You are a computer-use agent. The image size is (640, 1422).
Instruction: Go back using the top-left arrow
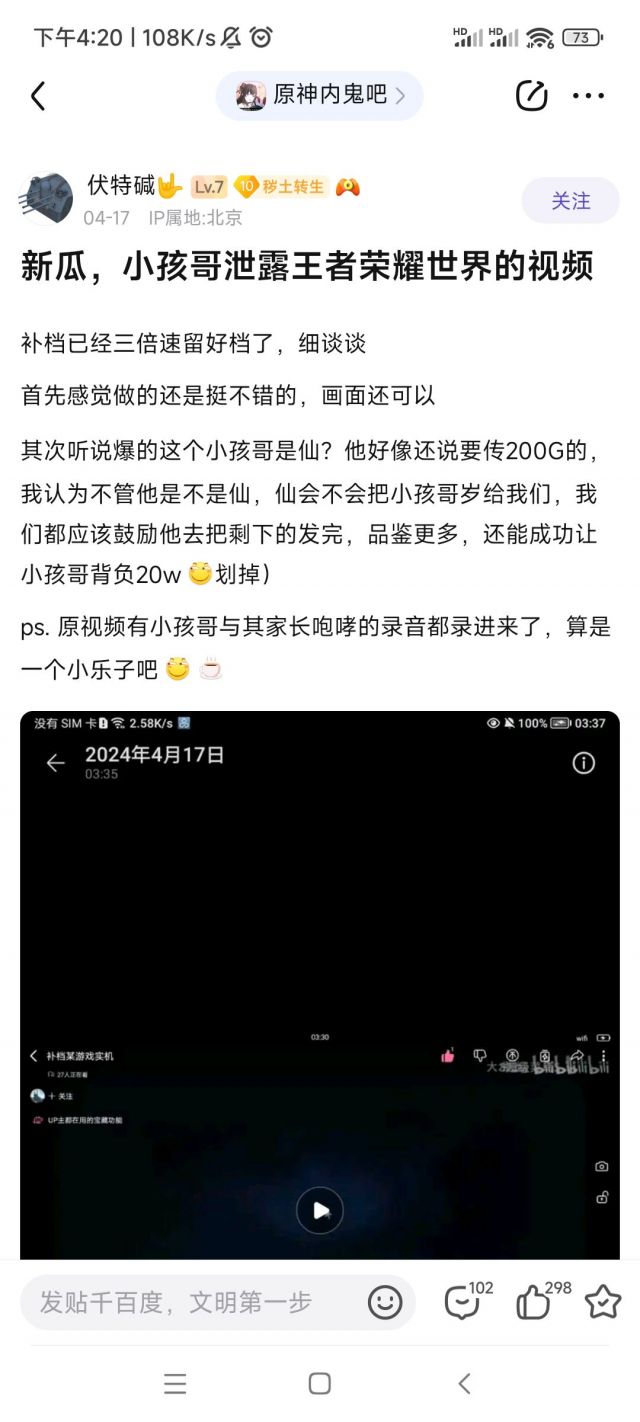click(38, 96)
